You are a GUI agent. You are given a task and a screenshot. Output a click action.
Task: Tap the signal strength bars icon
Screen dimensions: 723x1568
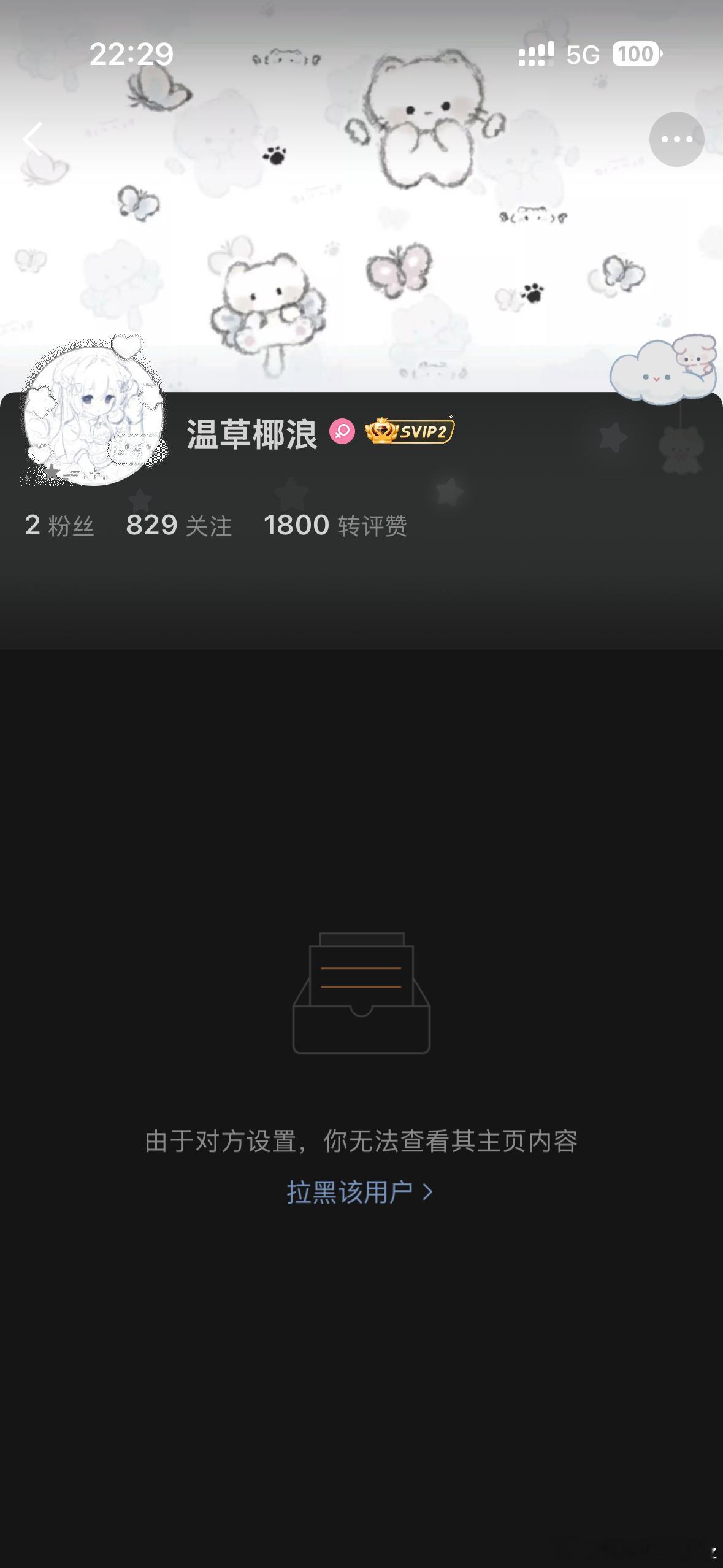tap(535, 54)
